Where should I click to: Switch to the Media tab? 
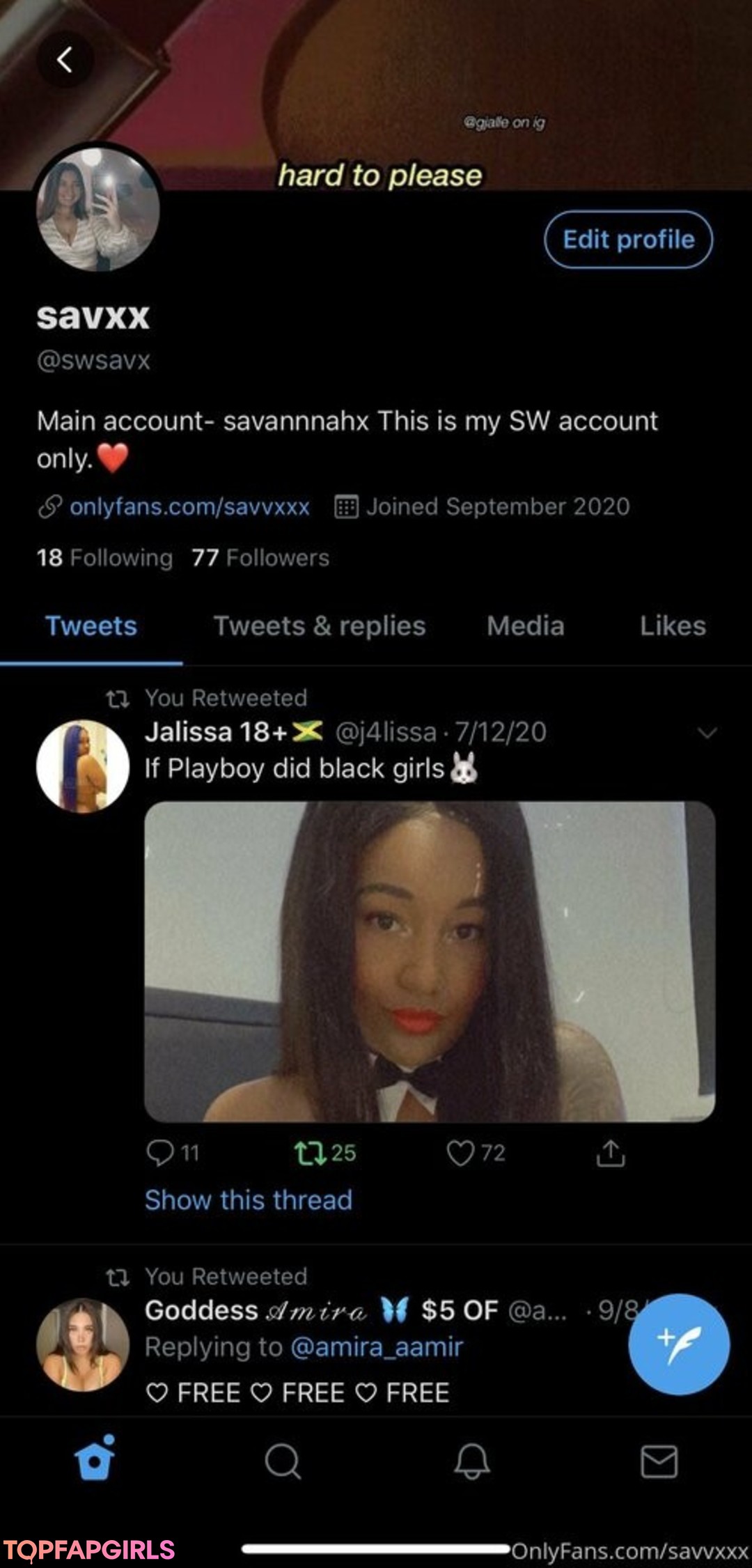click(x=525, y=626)
